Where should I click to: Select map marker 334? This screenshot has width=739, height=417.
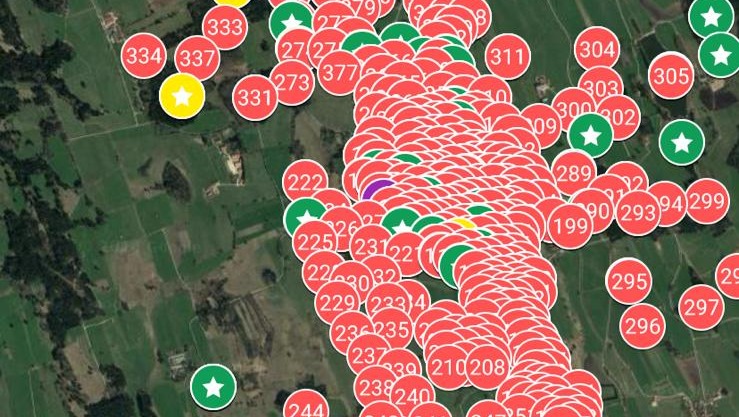pos(144,56)
